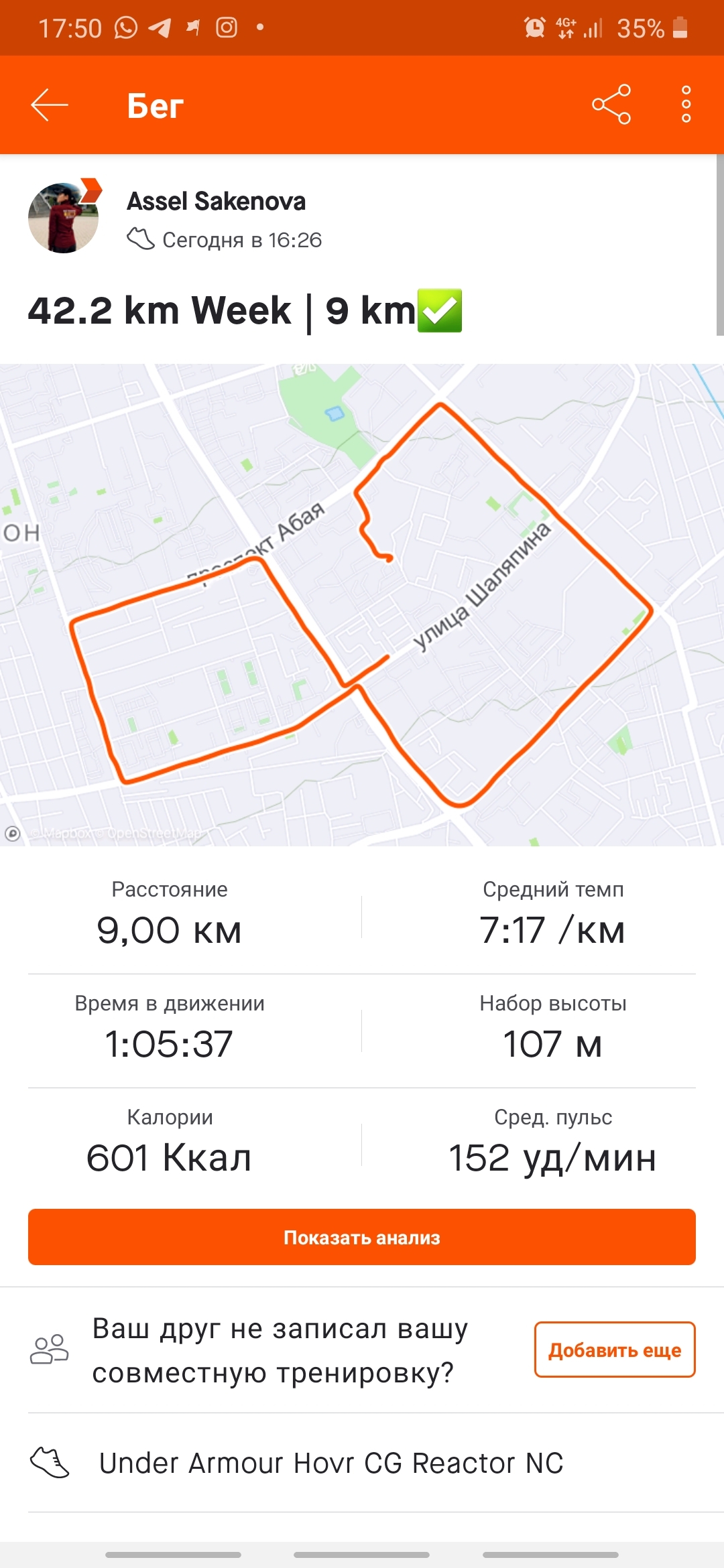Open Assel Sakenova's profile photo

pos(64,218)
